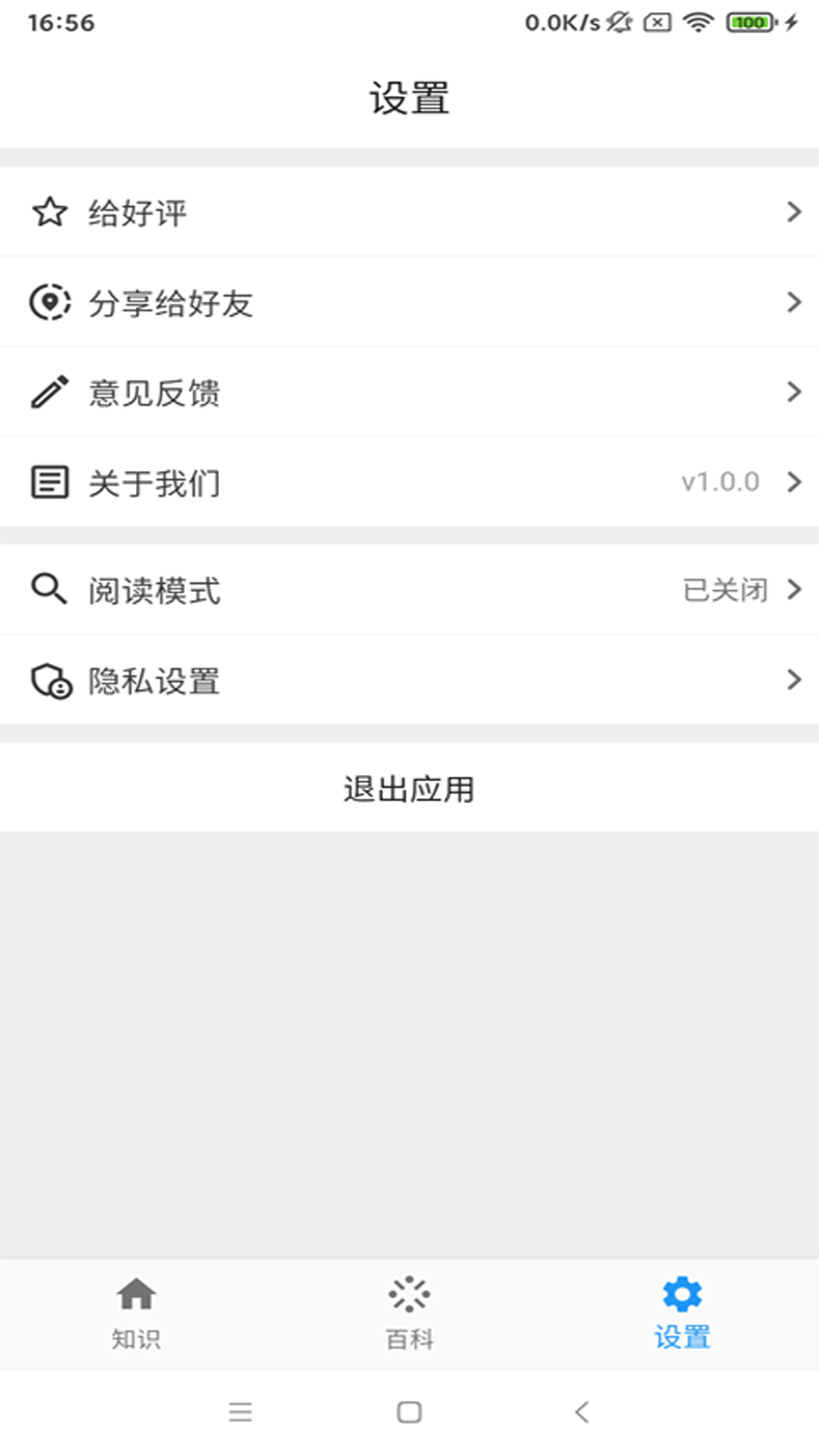
Task: Click the battery indicator in status bar
Action: 750,22
